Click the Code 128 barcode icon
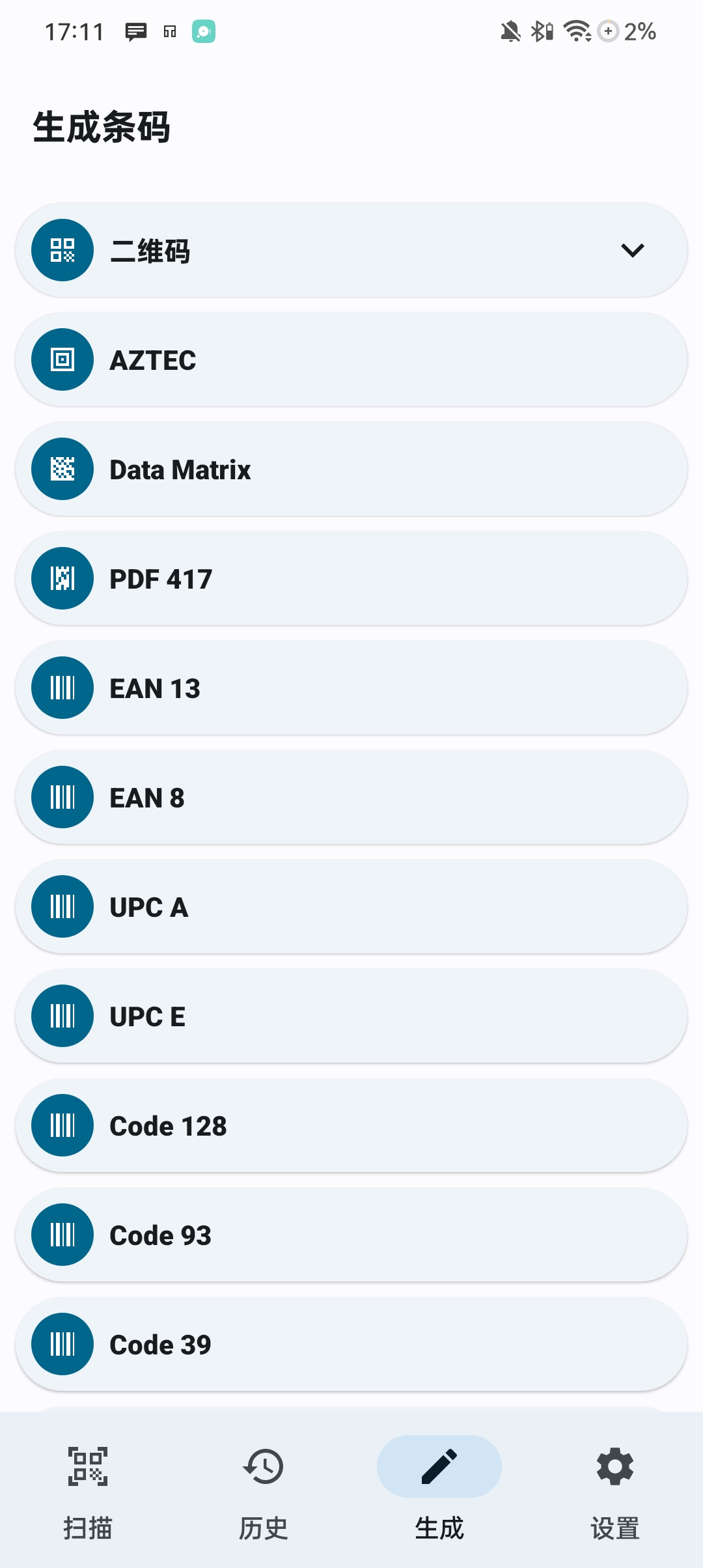 point(62,1125)
